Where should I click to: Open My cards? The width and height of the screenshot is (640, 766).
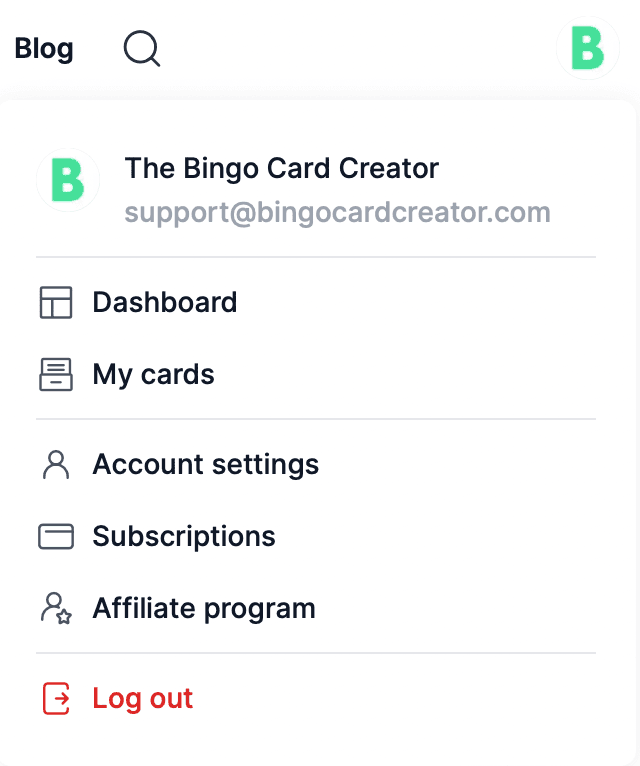[x=153, y=374]
